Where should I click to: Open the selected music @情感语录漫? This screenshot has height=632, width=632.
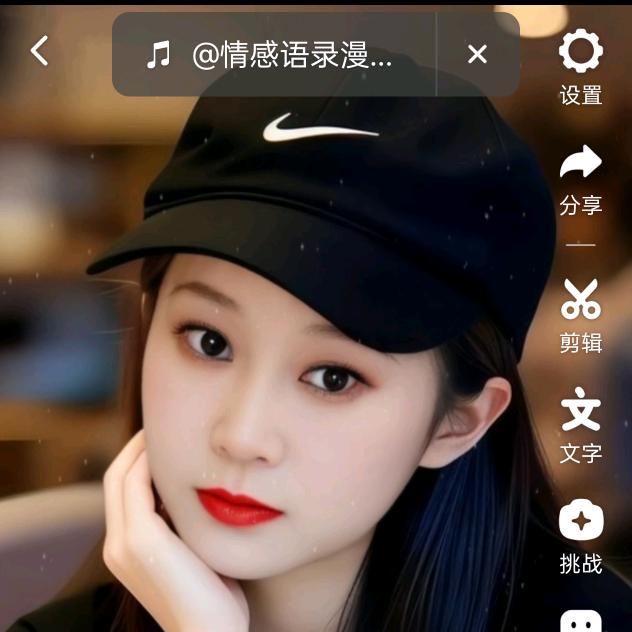coord(275,55)
